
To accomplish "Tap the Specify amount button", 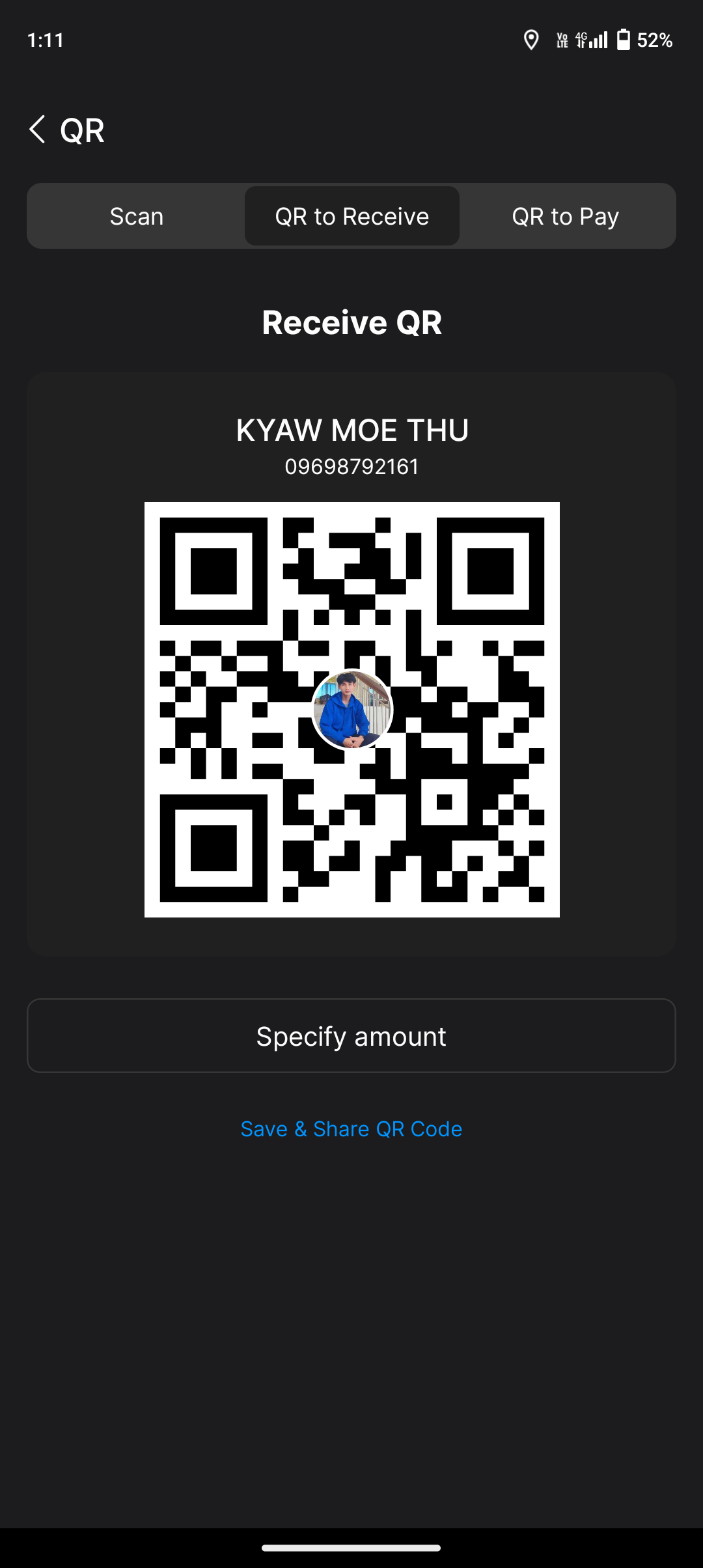I will 351,1035.
